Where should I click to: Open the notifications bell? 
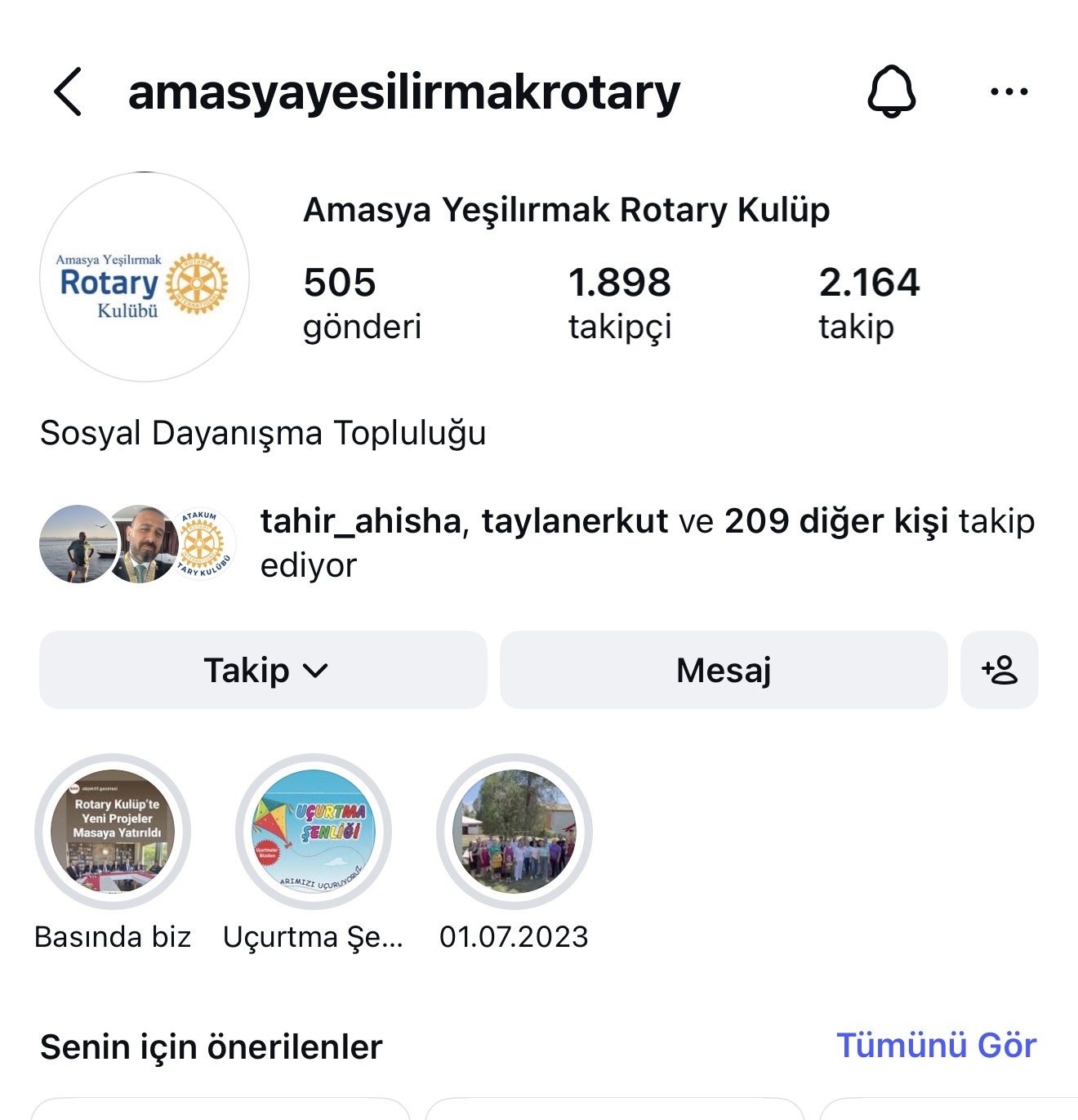pos(891,91)
